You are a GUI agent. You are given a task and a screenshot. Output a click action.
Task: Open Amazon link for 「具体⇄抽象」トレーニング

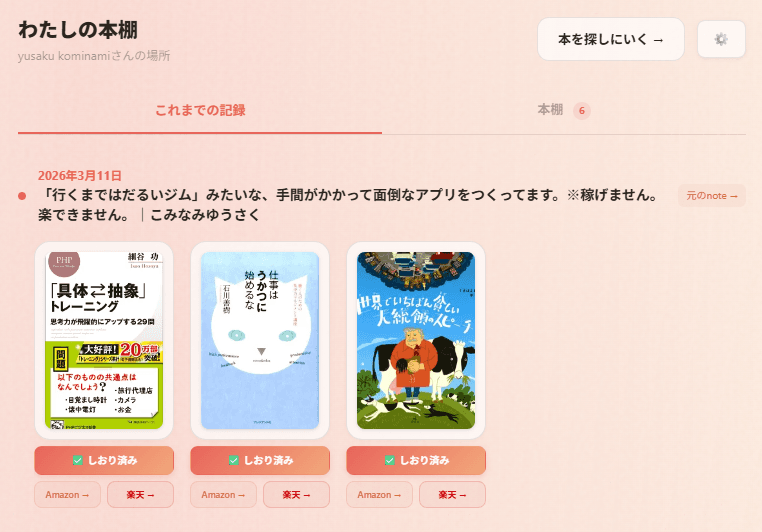click(68, 495)
